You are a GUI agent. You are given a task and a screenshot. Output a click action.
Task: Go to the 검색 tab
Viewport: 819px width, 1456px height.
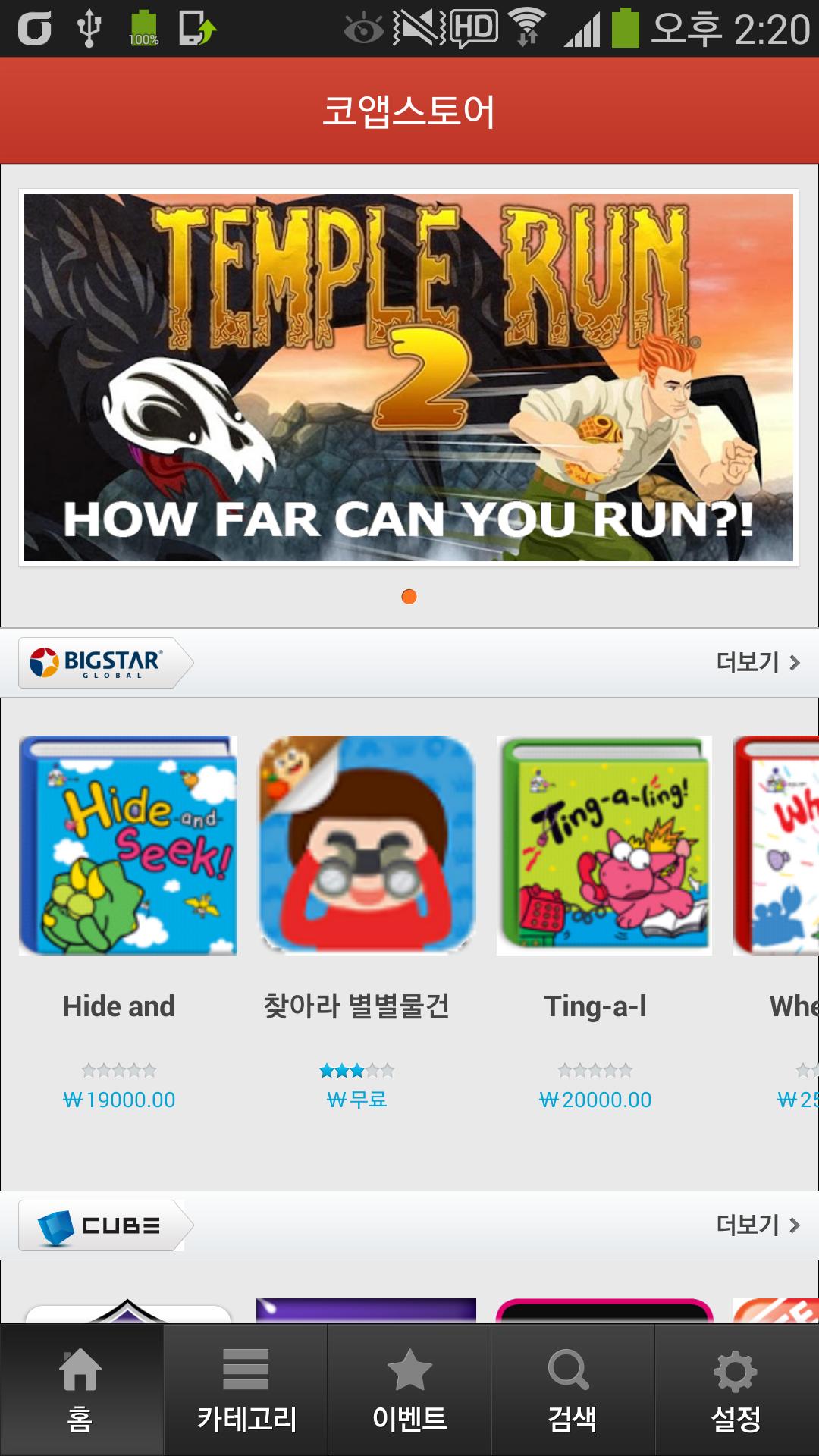[573, 1390]
